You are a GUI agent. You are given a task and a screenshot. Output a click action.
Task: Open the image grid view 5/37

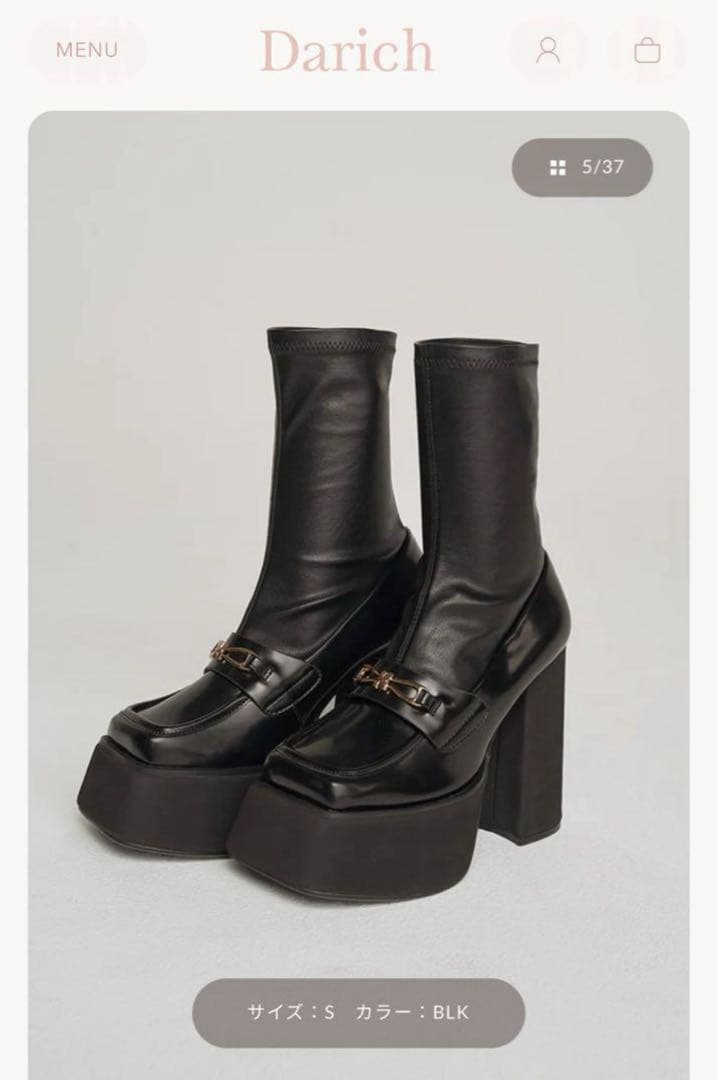[x=582, y=167]
